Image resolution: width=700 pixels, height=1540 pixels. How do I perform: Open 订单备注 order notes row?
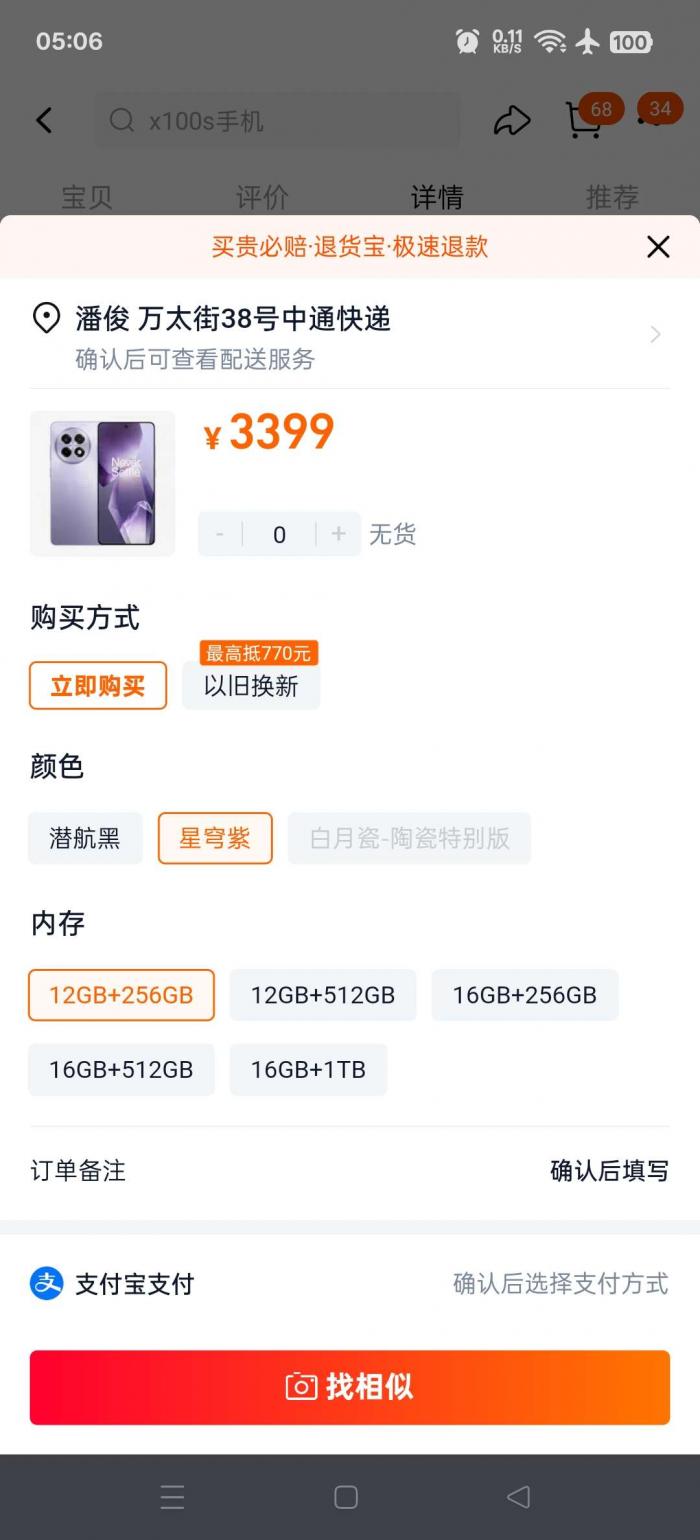click(x=350, y=1170)
